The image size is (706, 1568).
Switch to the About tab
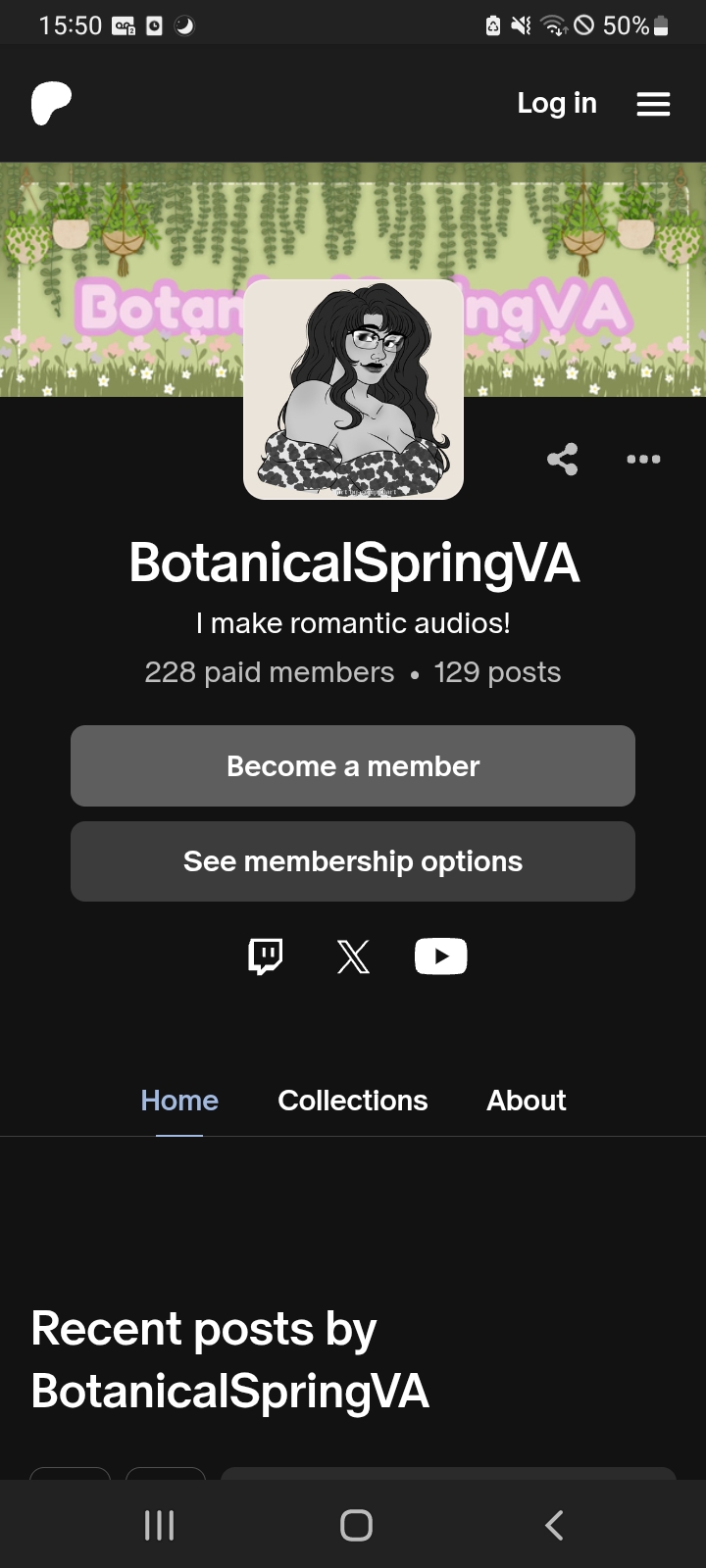pos(527,1101)
